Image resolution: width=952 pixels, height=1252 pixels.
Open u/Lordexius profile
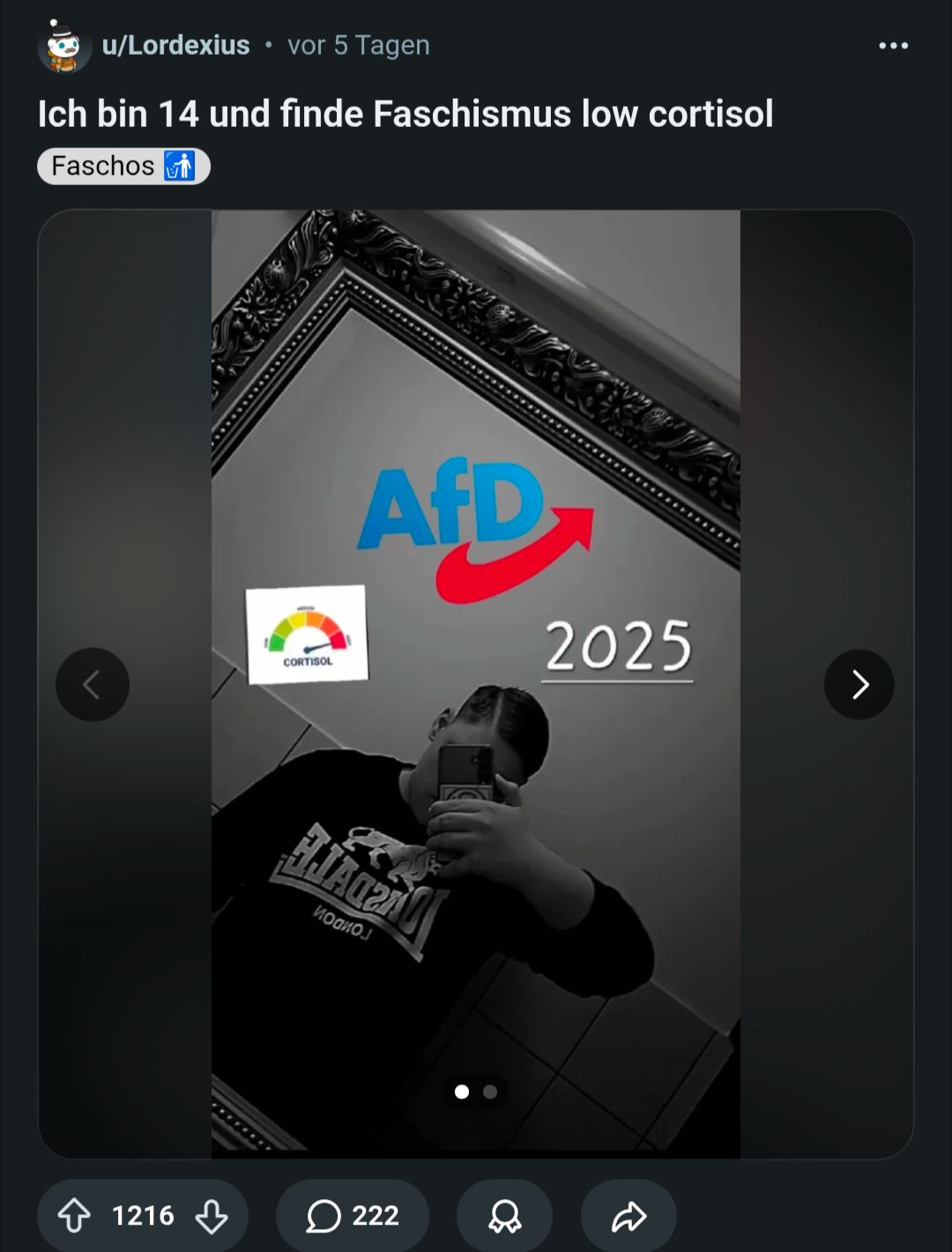[x=175, y=45]
